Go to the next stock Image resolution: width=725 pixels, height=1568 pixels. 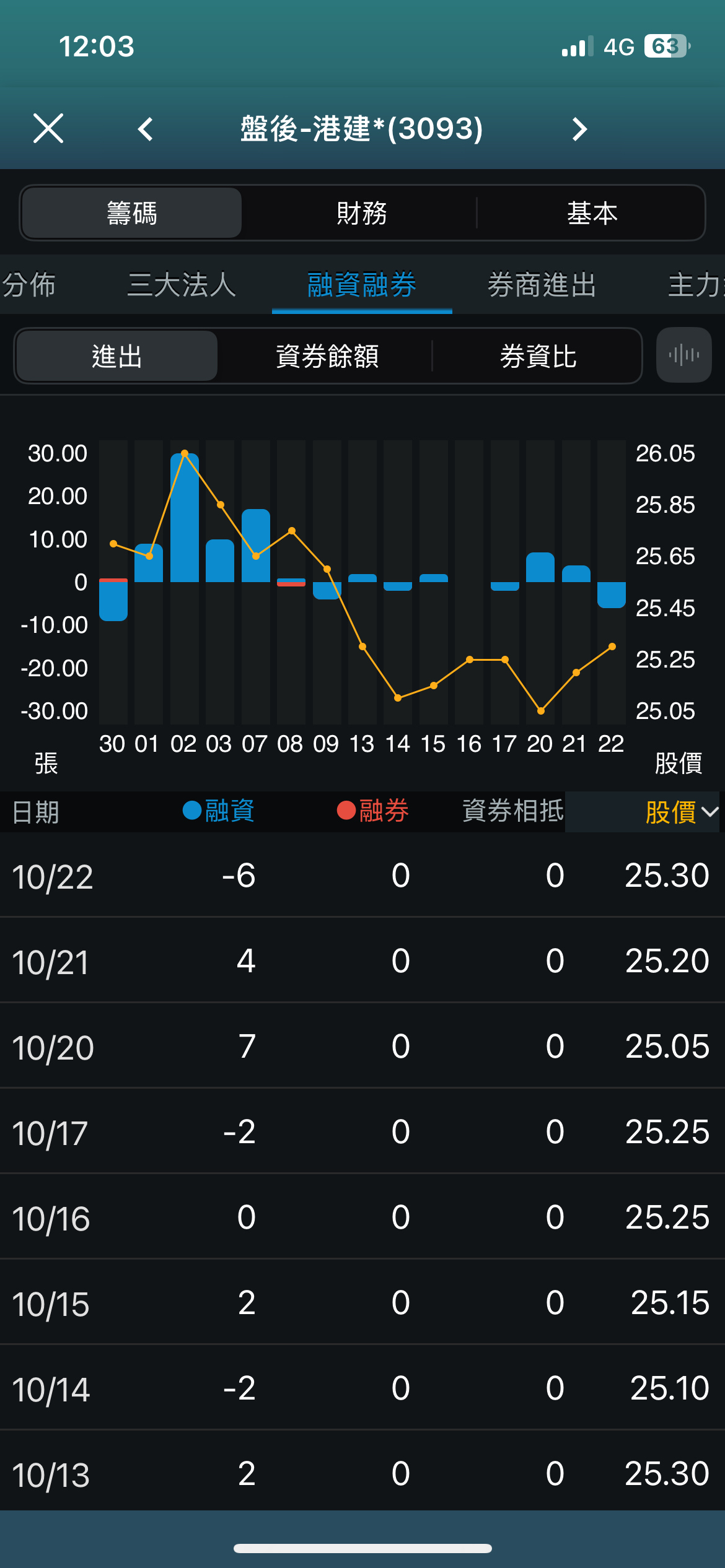point(579,129)
